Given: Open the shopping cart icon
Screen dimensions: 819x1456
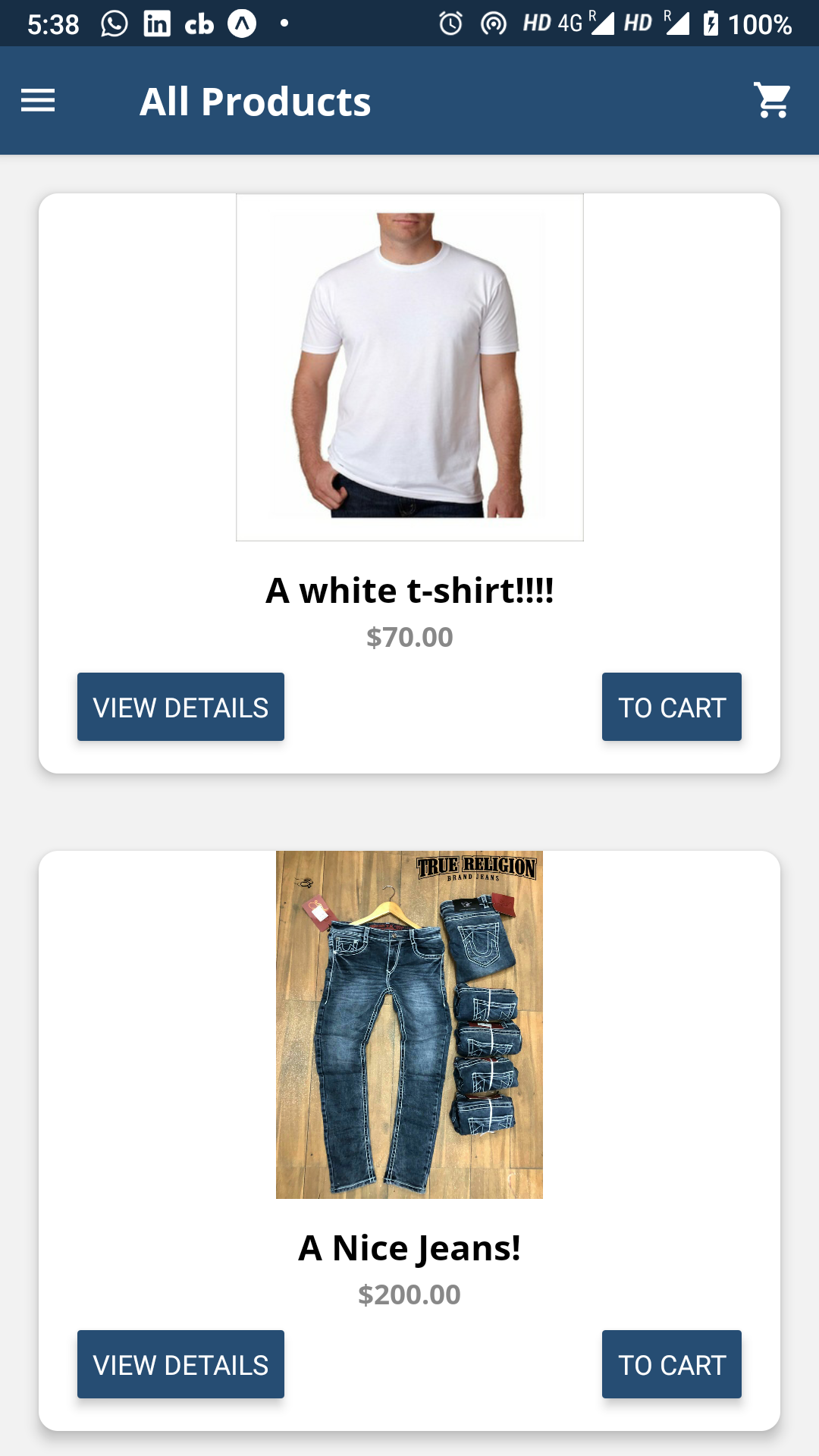Looking at the screenshot, I should pyautogui.click(x=772, y=100).
